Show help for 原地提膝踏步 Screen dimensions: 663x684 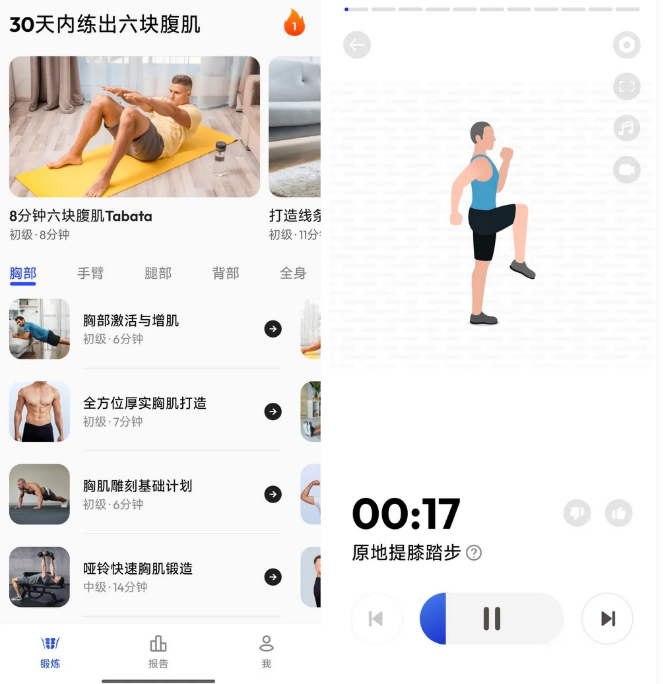tap(474, 553)
